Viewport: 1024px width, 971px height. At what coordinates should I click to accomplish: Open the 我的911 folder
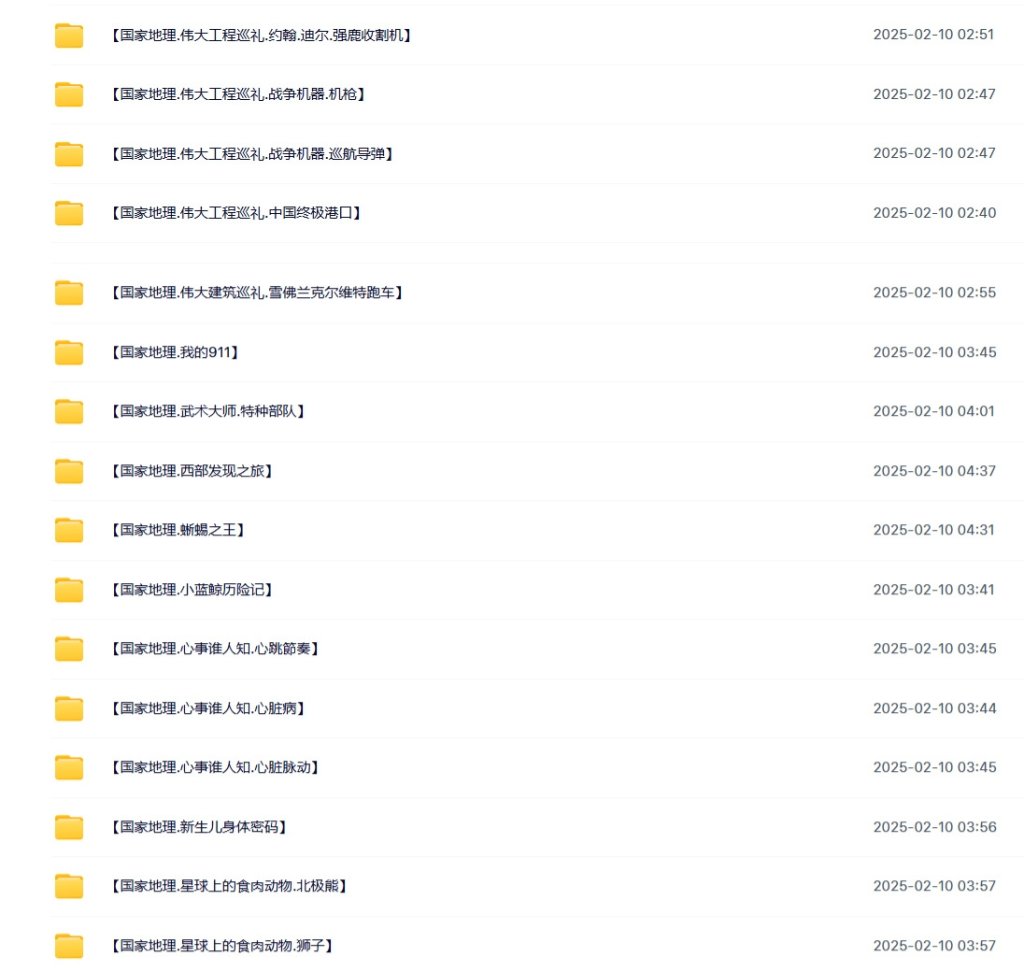point(174,352)
